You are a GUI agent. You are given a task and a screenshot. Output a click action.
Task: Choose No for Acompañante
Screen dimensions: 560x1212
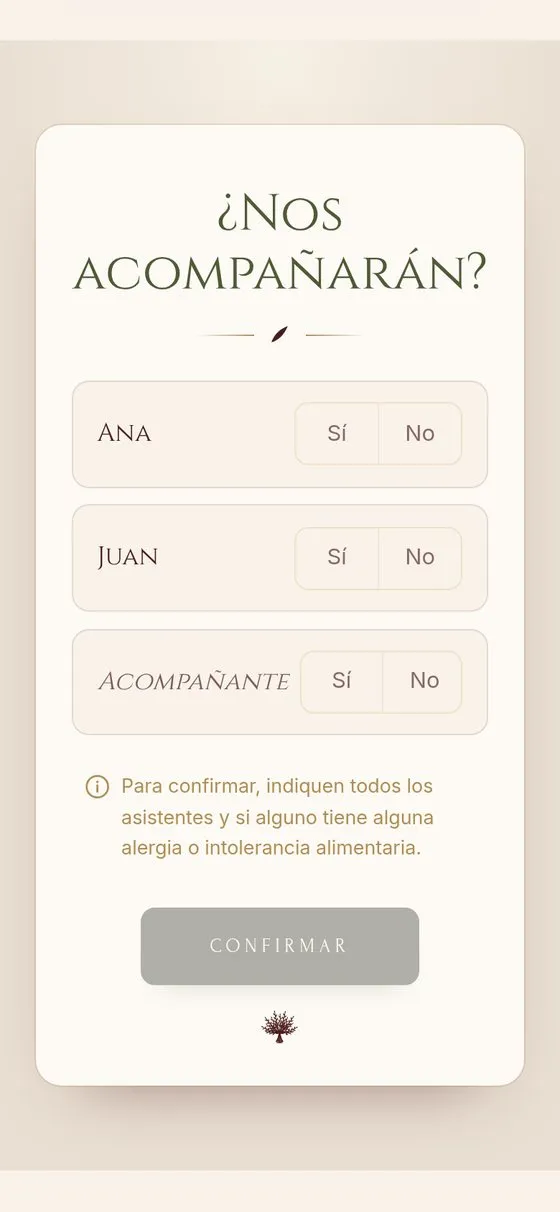pyautogui.click(x=423, y=681)
